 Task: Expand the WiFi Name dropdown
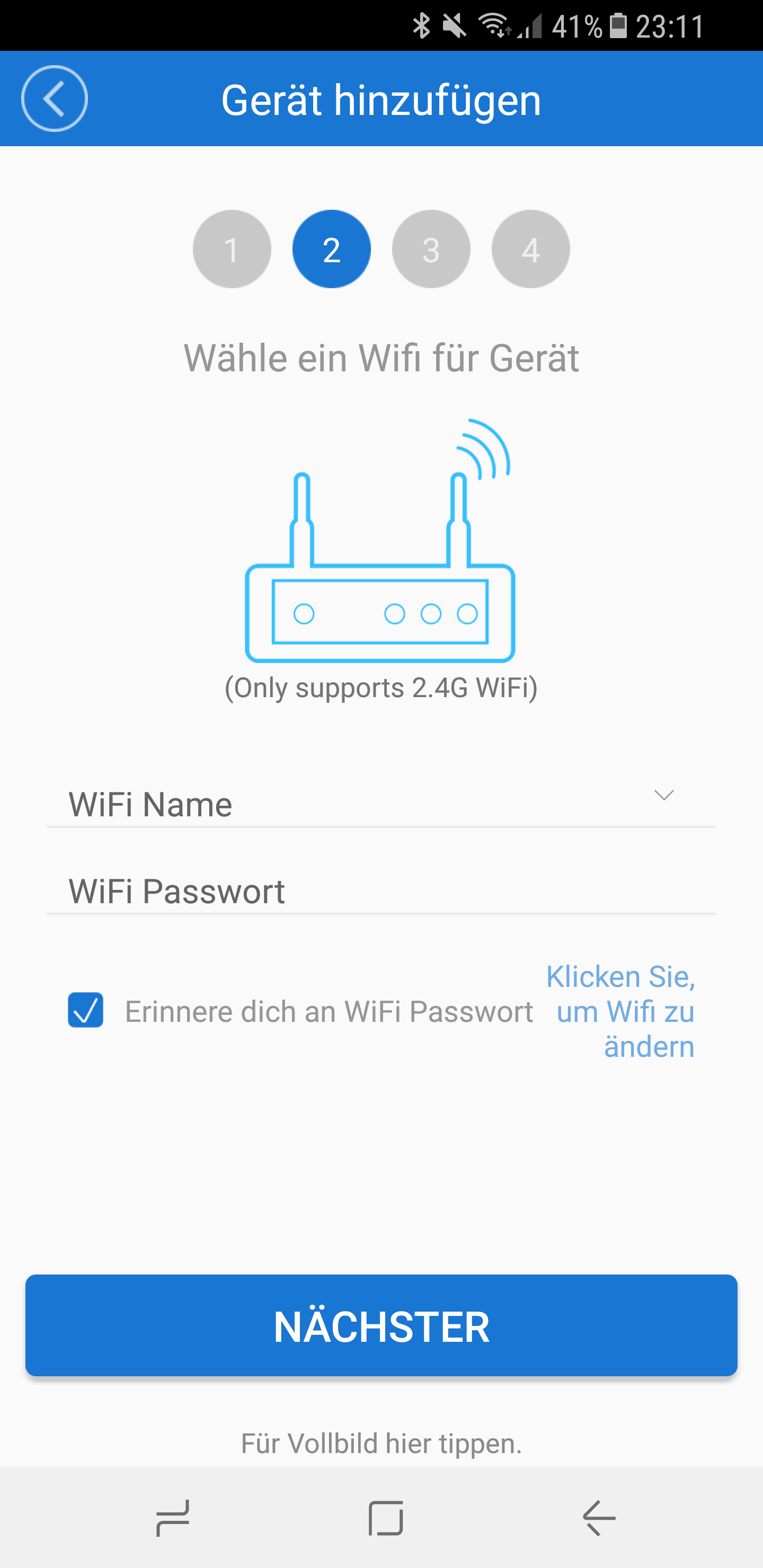coord(663,796)
